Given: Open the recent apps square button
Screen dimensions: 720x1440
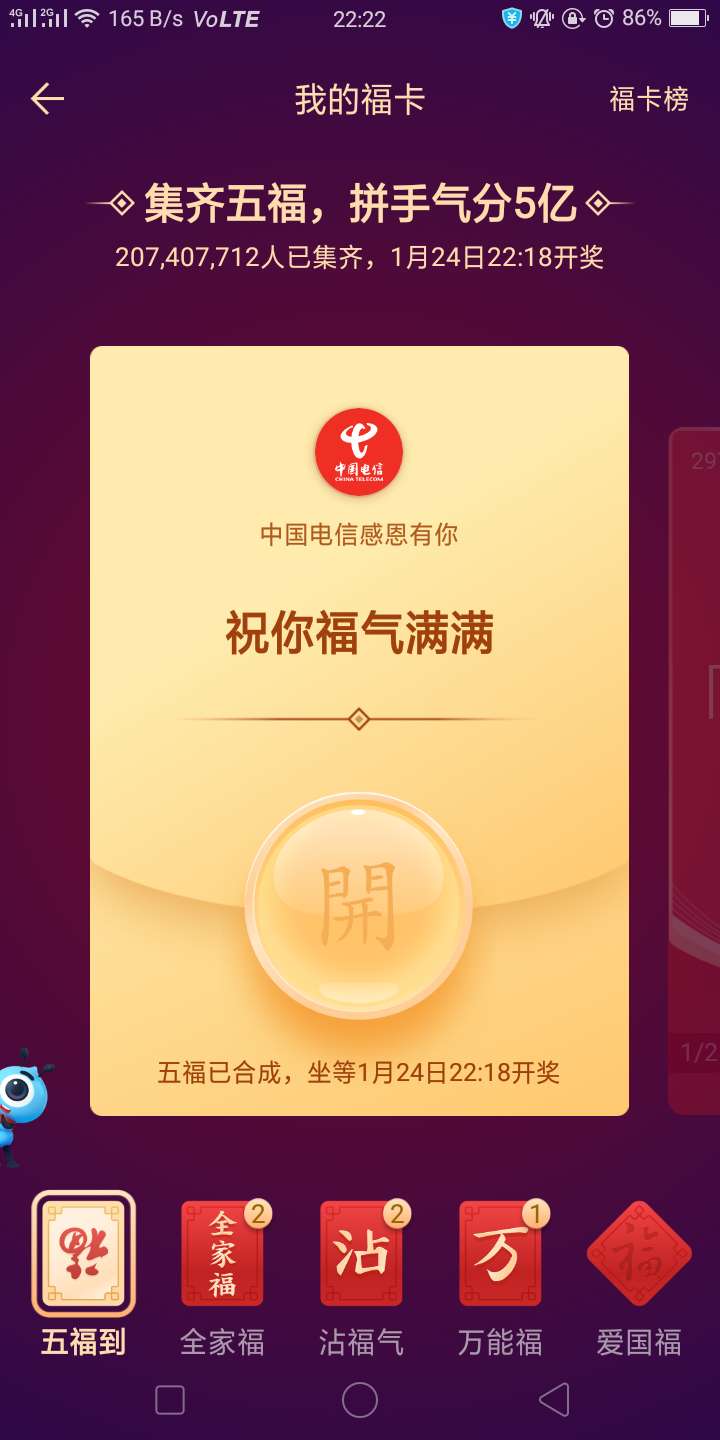Looking at the screenshot, I should click(x=170, y=1400).
